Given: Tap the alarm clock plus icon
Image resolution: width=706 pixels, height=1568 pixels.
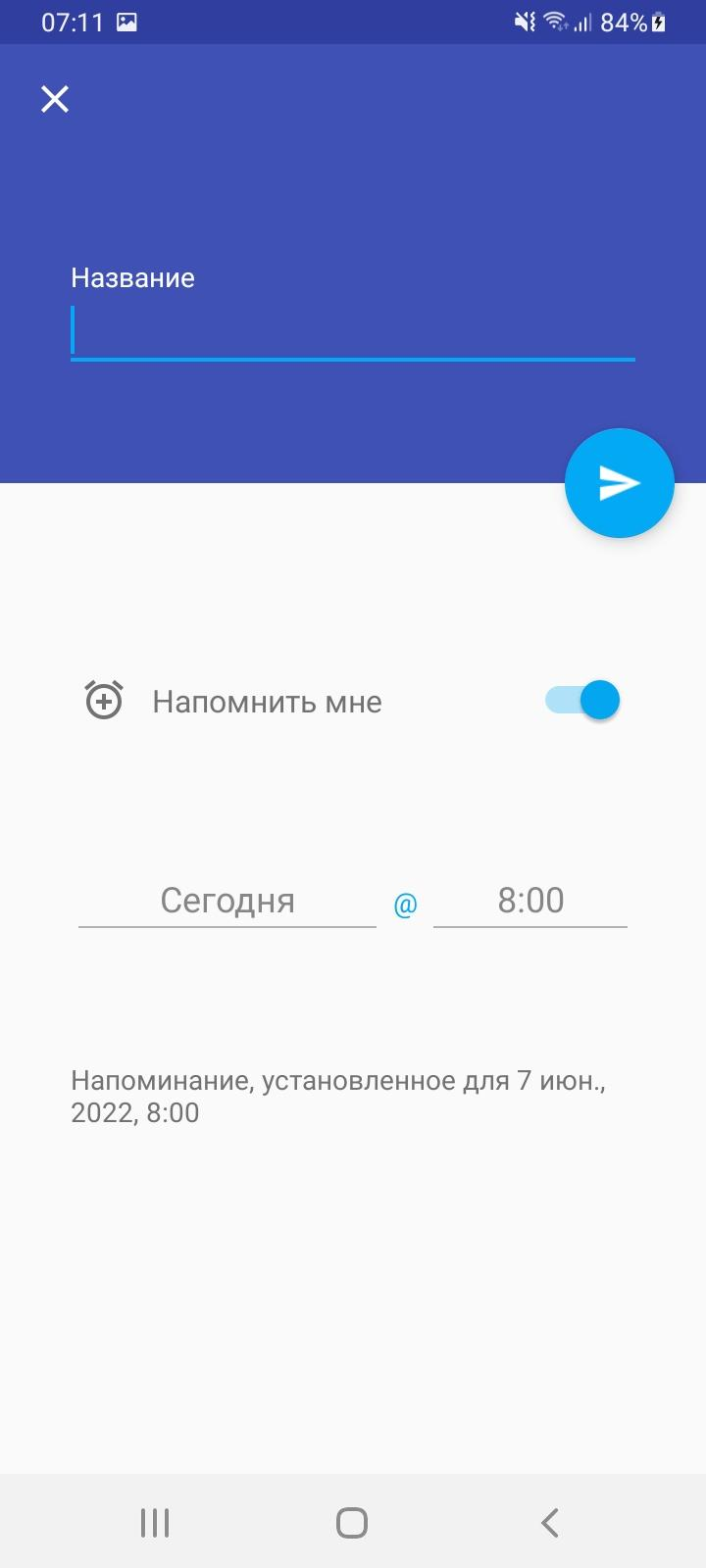Looking at the screenshot, I should coord(102,700).
